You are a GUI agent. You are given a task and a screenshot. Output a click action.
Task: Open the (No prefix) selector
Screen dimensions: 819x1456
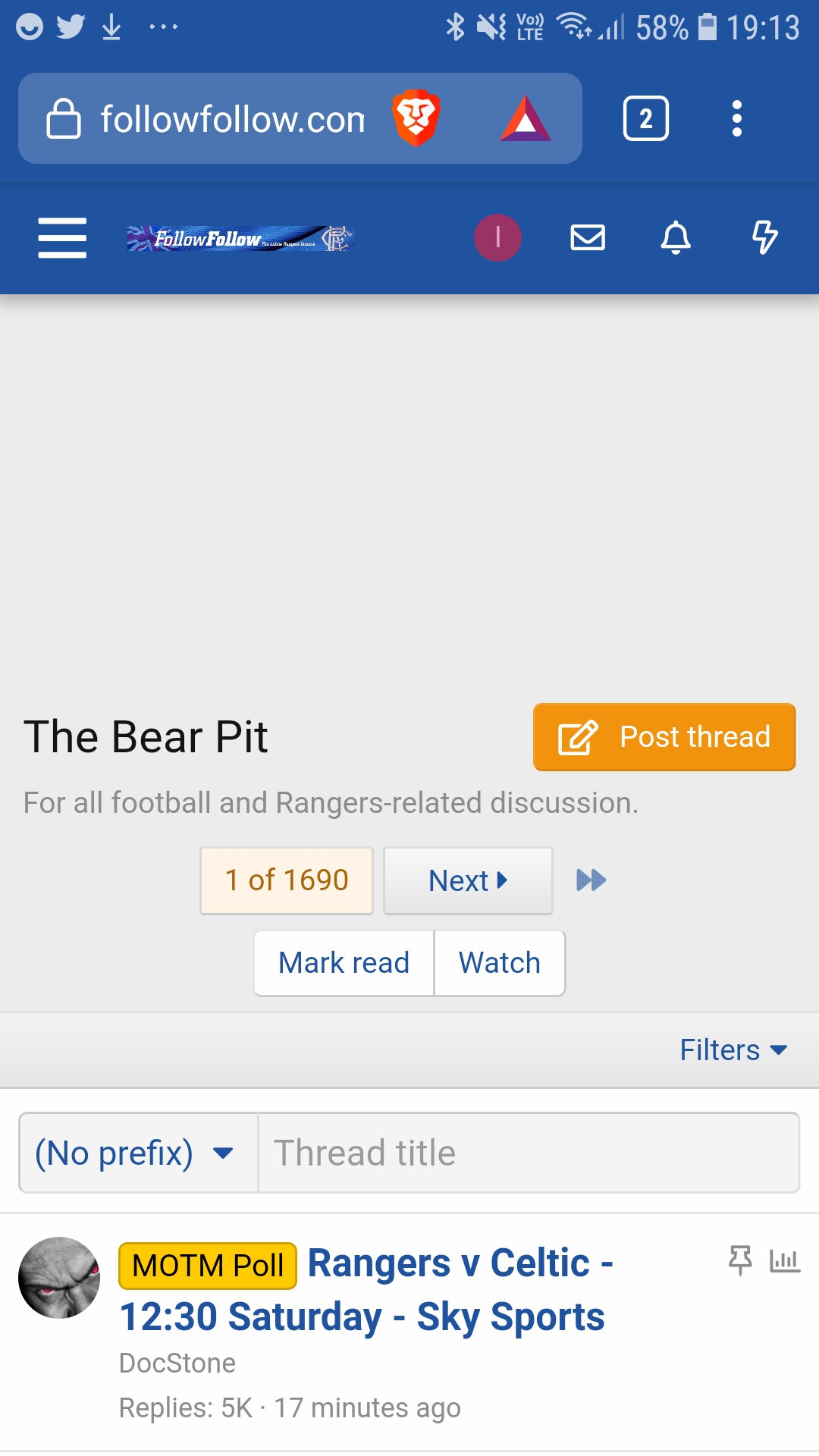(x=138, y=1153)
